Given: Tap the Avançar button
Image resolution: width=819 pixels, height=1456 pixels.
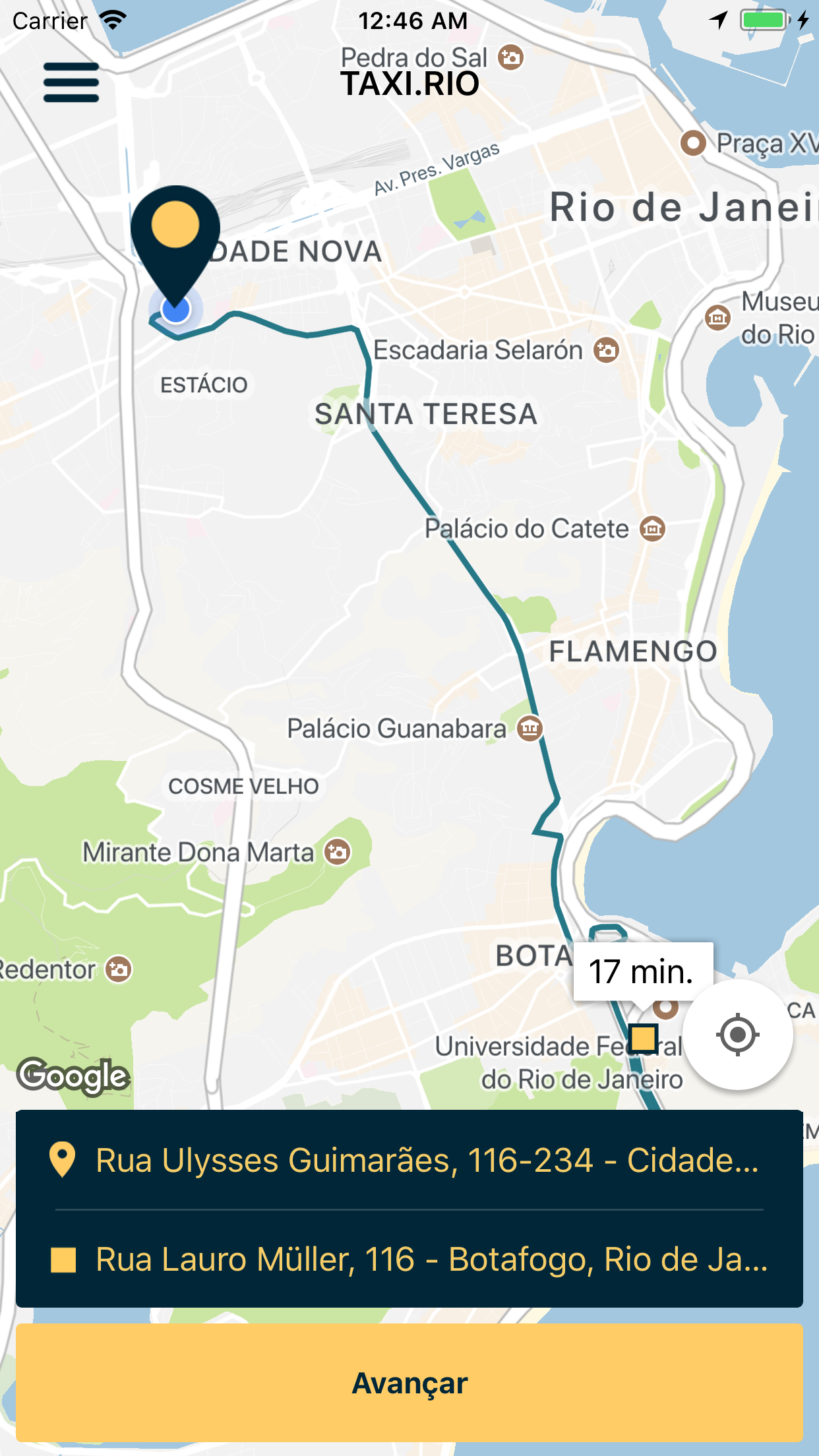Looking at the screenshot, I should (409, 1382).
